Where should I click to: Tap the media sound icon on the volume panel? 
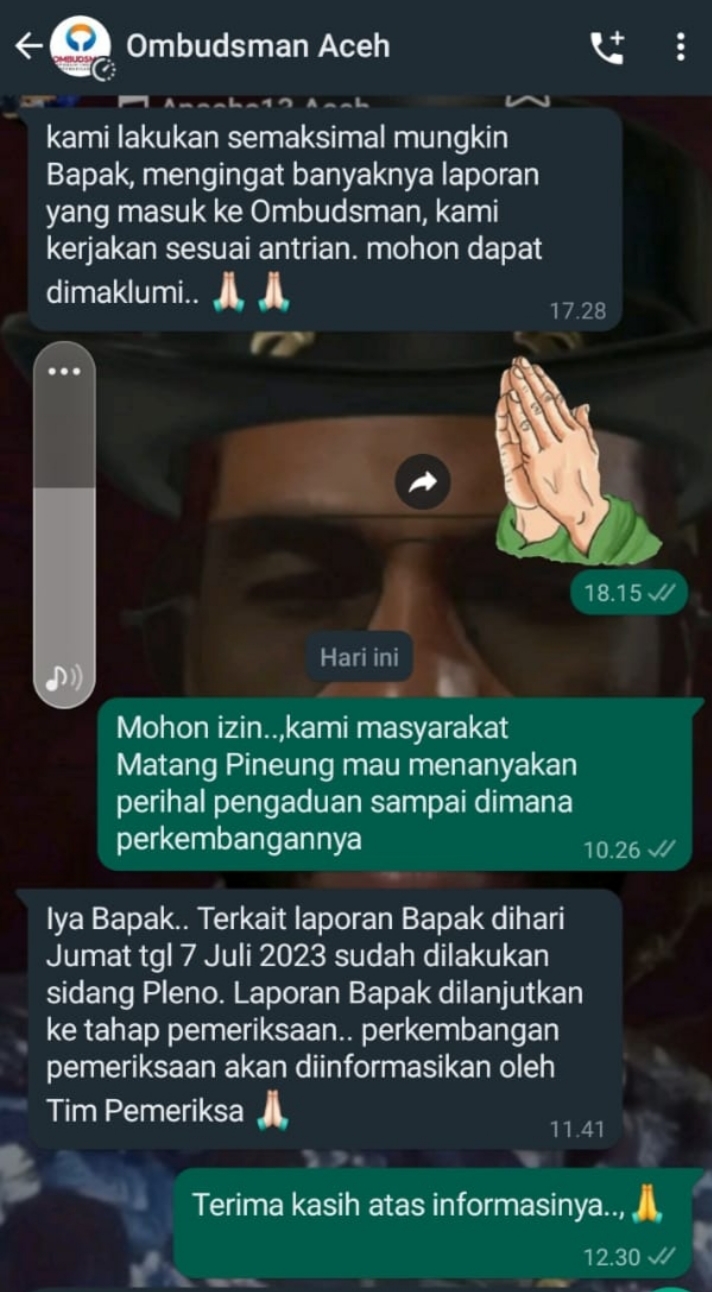(64, 679)
